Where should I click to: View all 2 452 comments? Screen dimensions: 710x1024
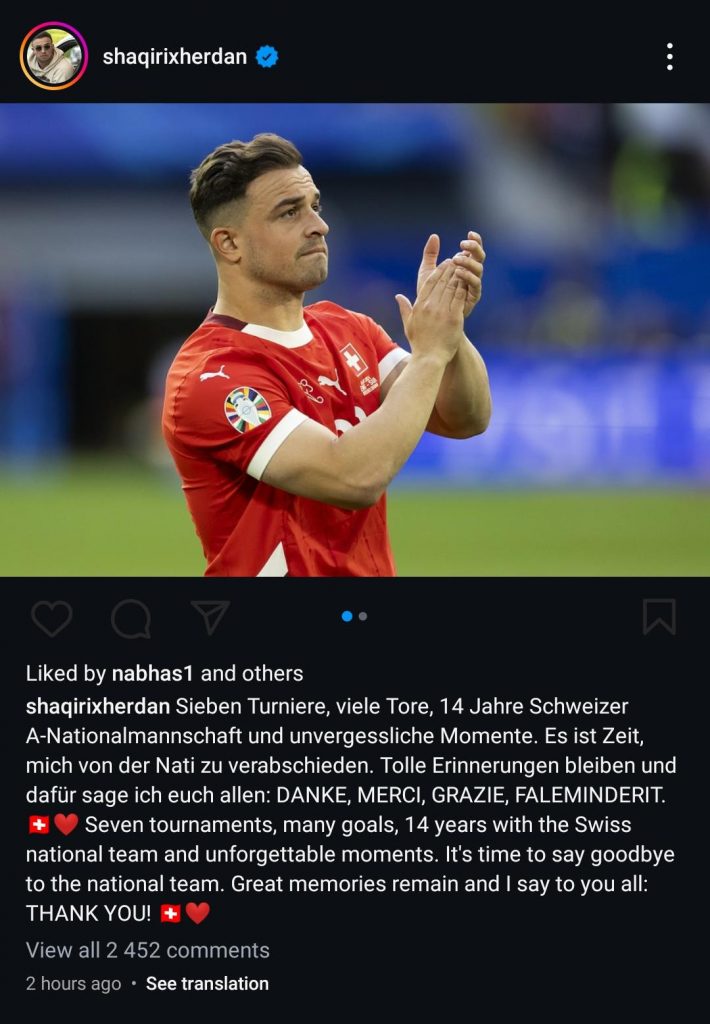point(147,950)
